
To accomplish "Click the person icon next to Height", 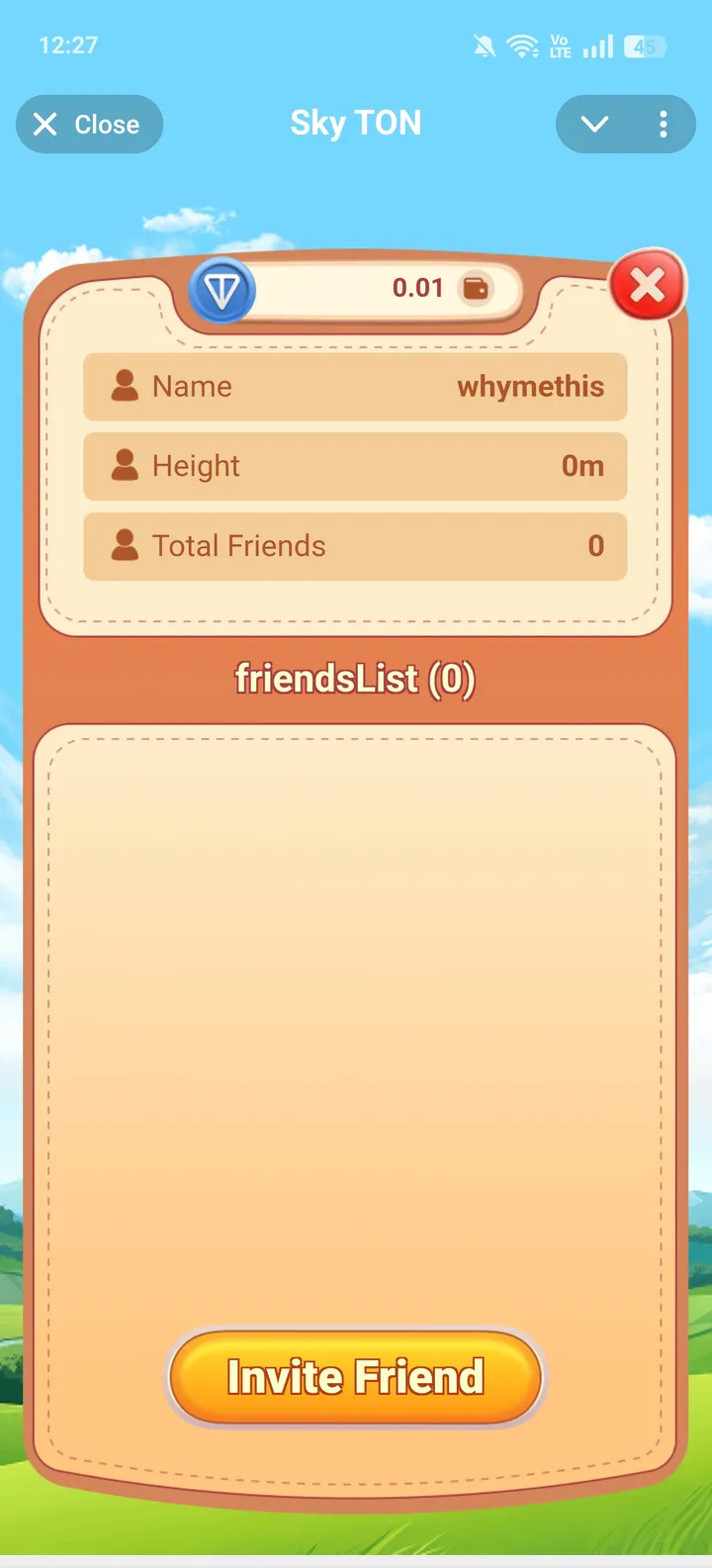I will [123, 466].
